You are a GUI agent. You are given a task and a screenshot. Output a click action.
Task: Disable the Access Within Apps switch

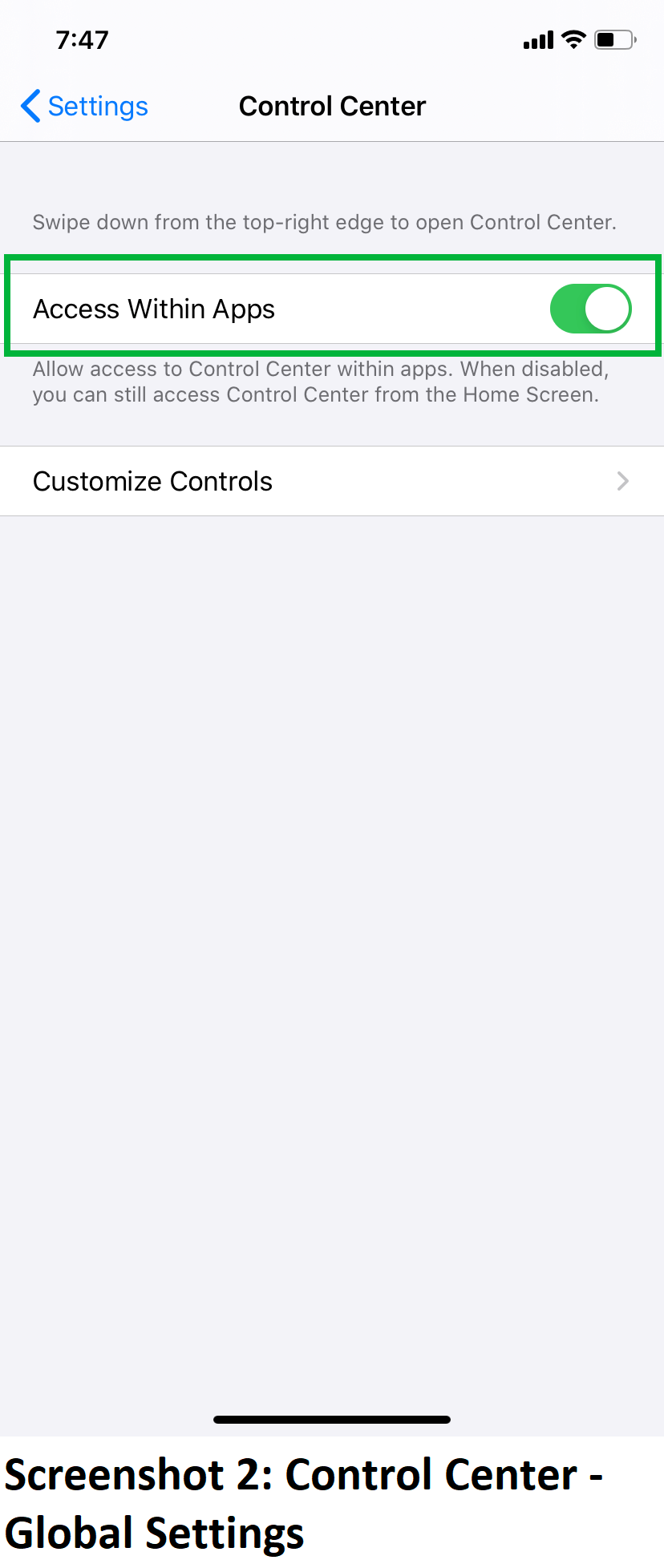click(590, 309)
